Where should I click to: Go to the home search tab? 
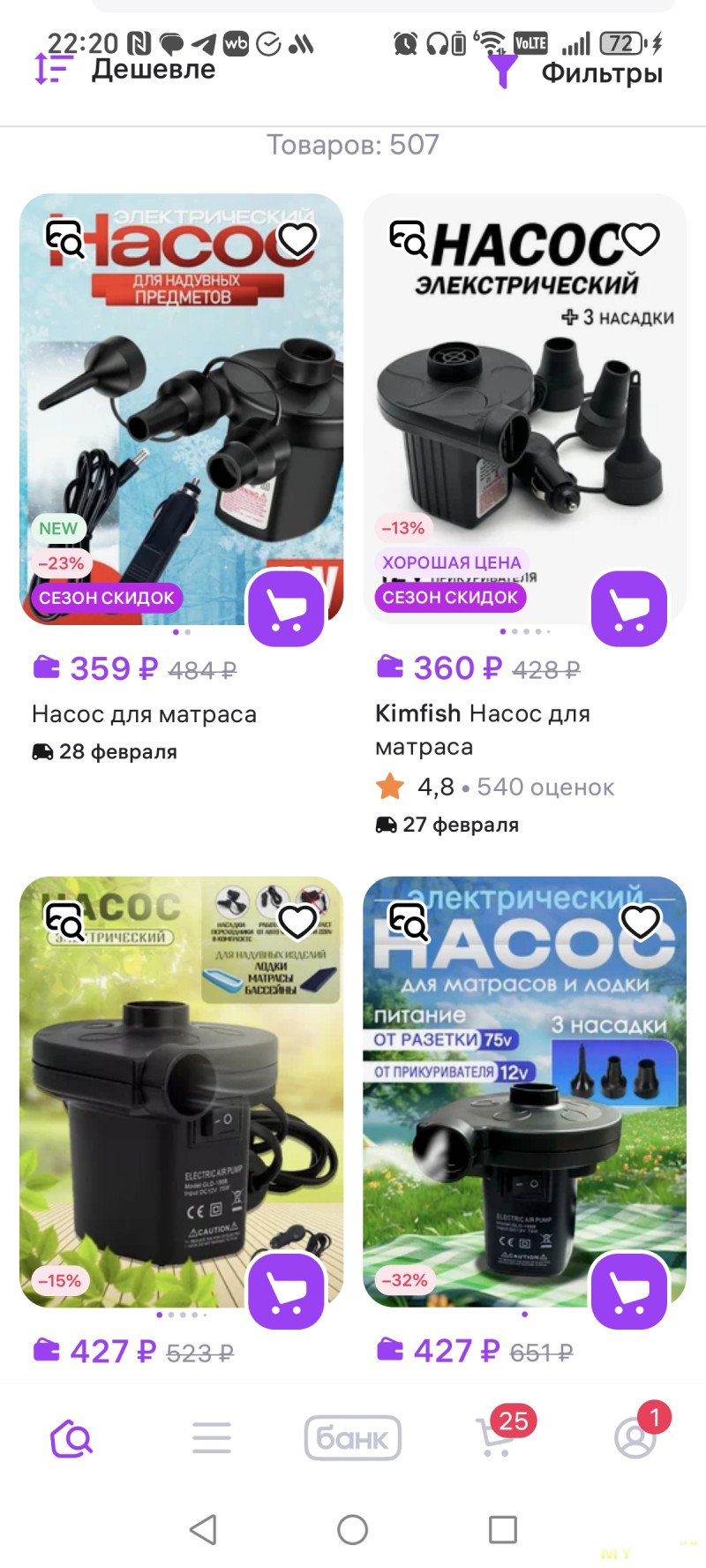[x=71, y=1438]
